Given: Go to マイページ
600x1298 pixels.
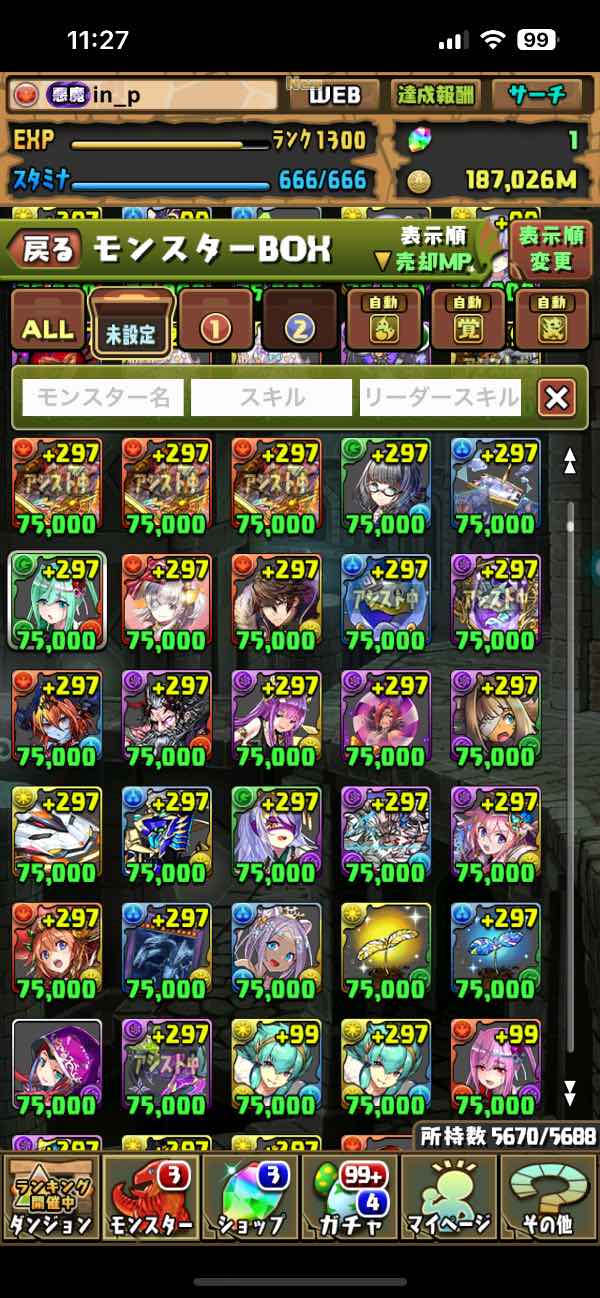Looking at the screenshot, I should tap(450, 1195).
